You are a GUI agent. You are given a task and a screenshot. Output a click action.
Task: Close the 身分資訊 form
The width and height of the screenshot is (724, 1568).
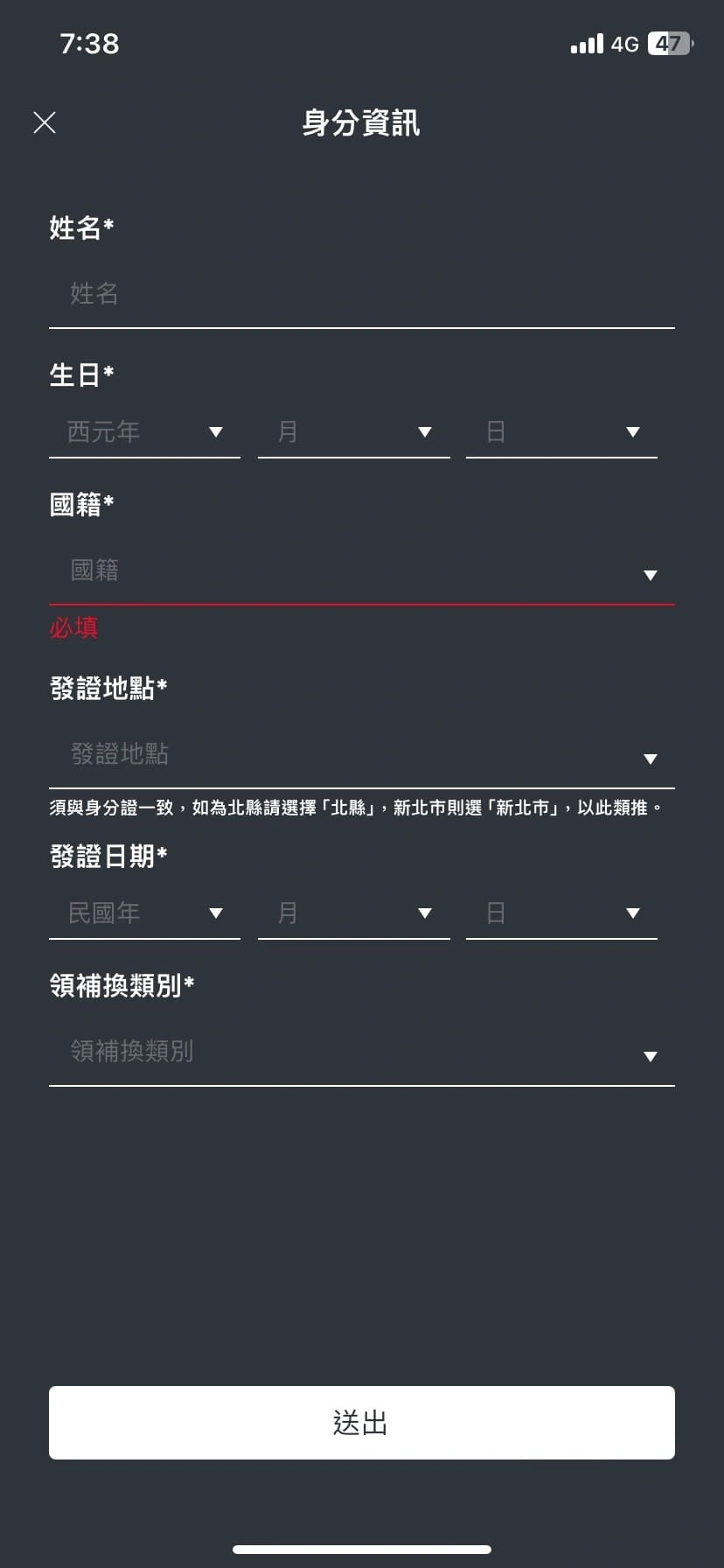pos(44,122)
